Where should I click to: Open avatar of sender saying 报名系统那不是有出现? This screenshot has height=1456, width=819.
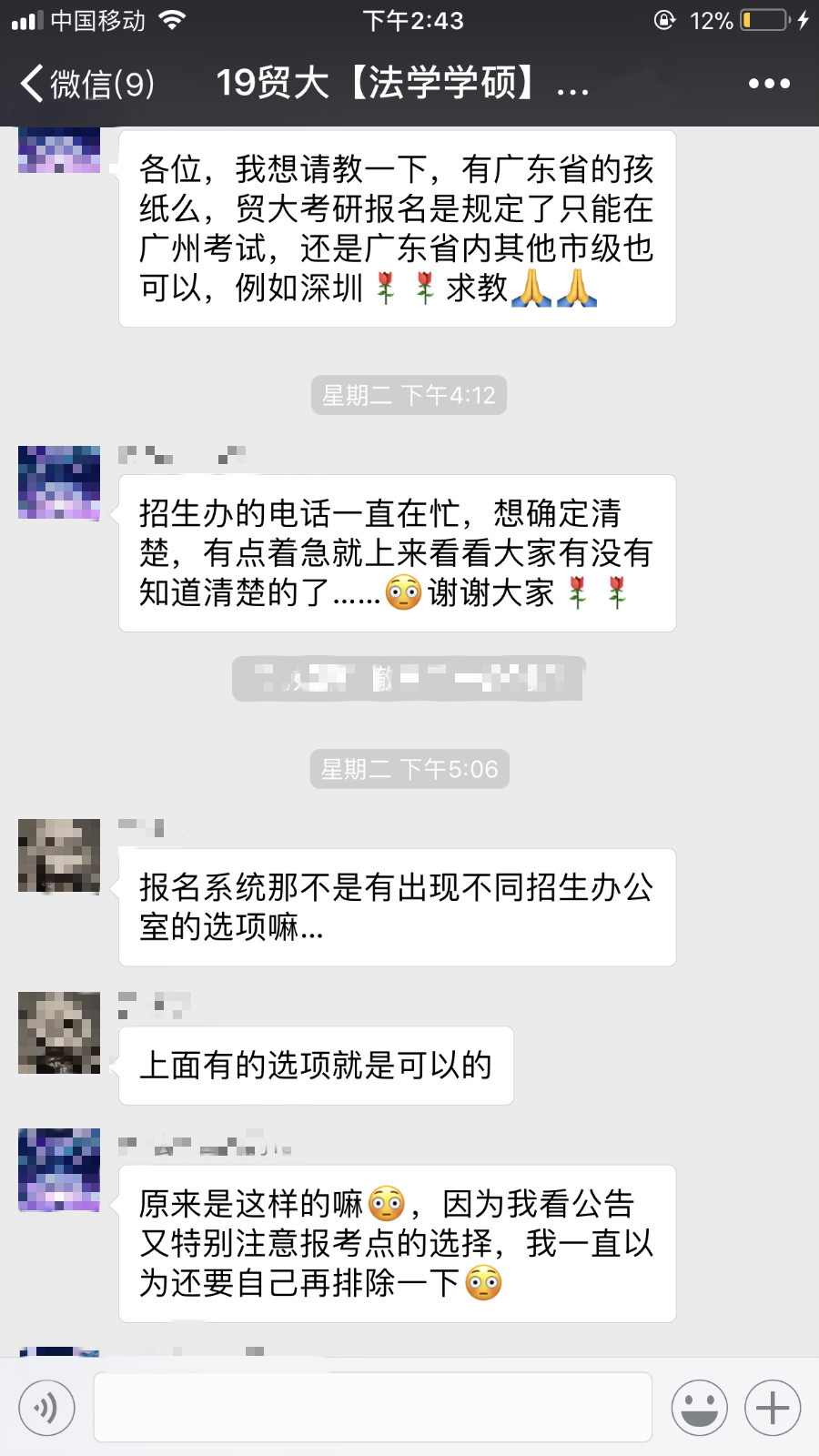click(x=59, y=855)
